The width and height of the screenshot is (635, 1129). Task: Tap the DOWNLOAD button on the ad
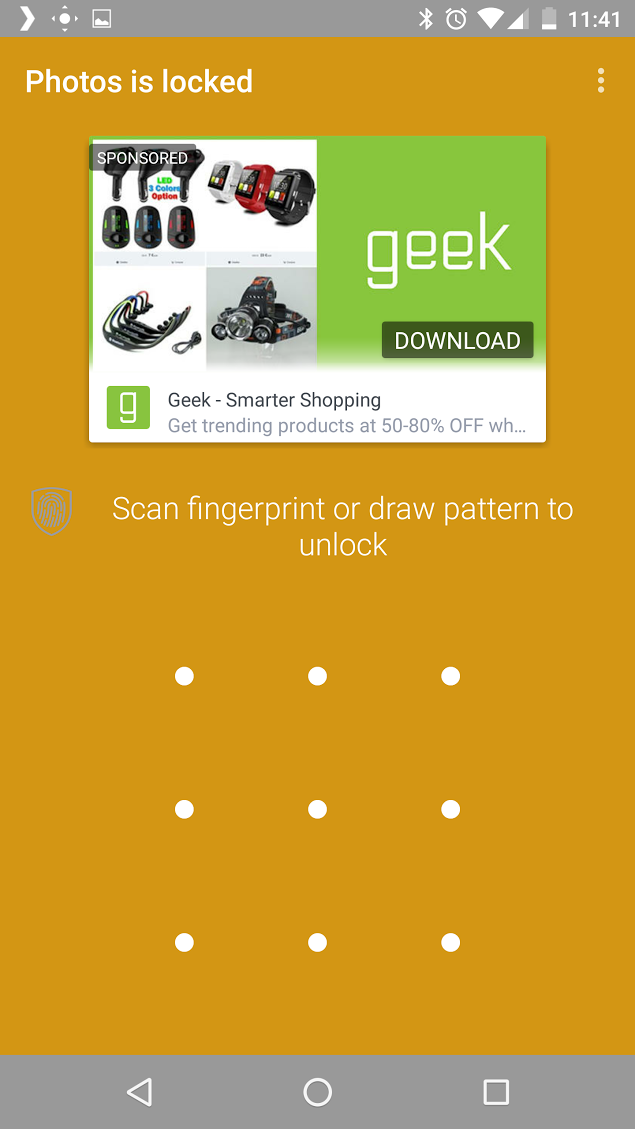pyautogui.click(x=457, y=340)
